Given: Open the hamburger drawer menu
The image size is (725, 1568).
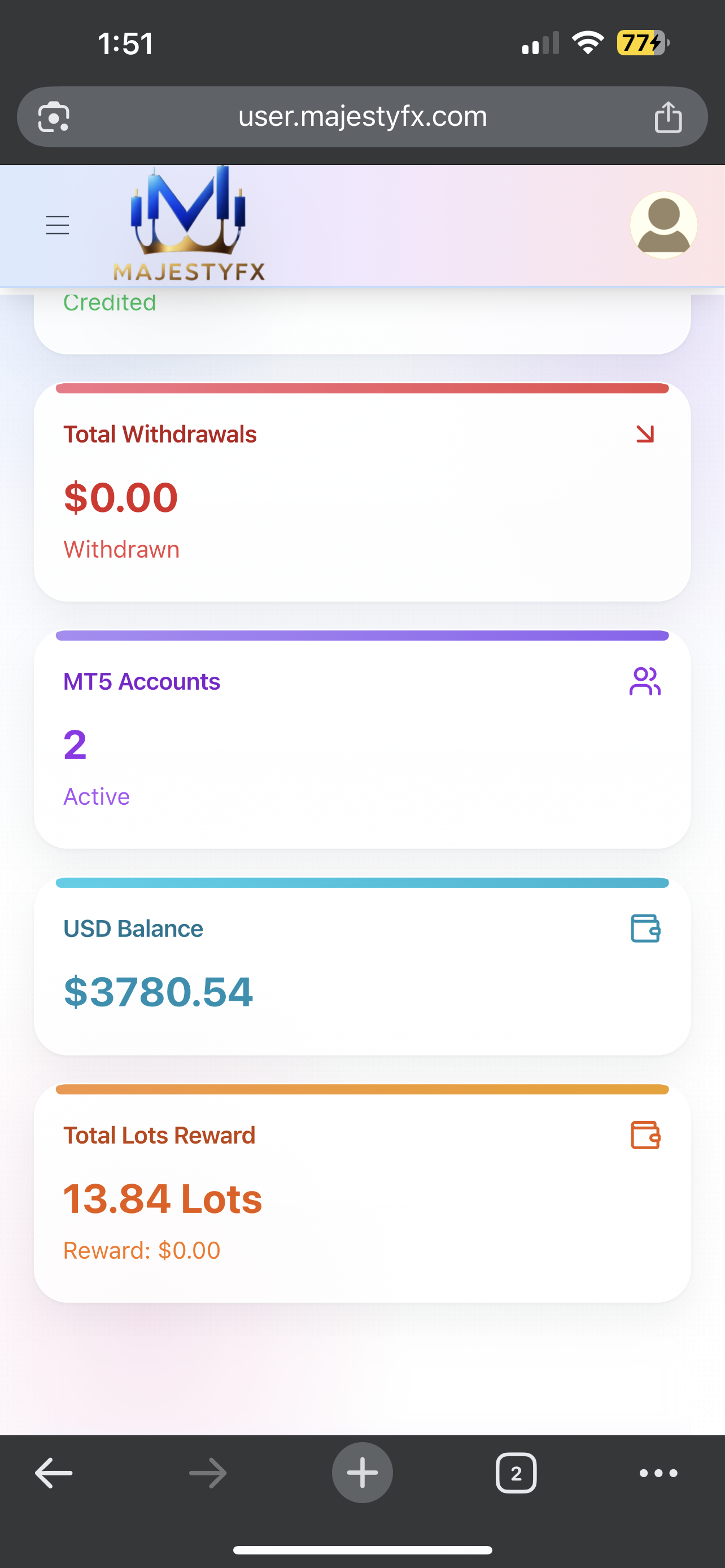Looking at the screenshot, I should [57, 225].
